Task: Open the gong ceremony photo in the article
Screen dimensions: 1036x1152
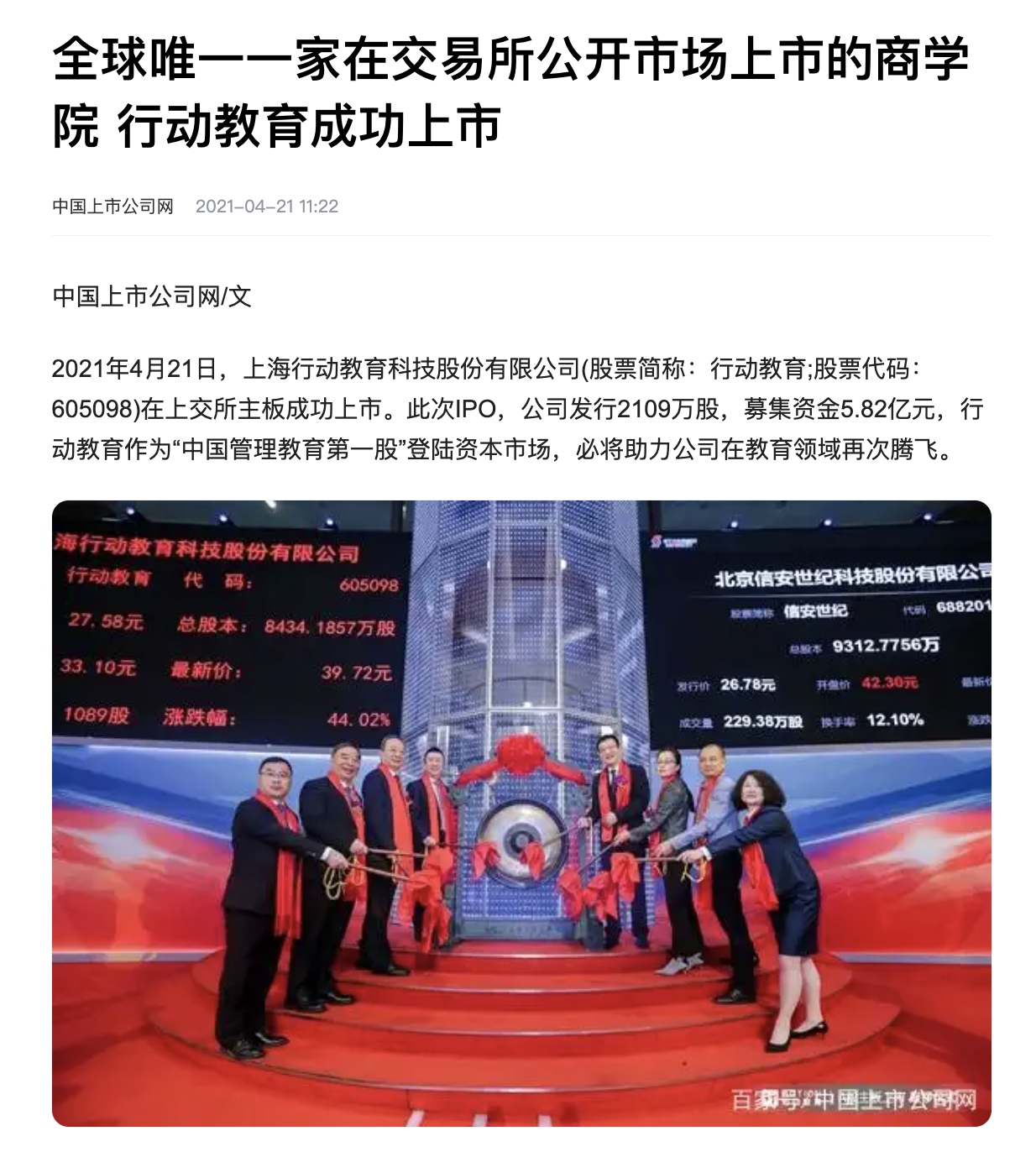Action: (521, 813)
